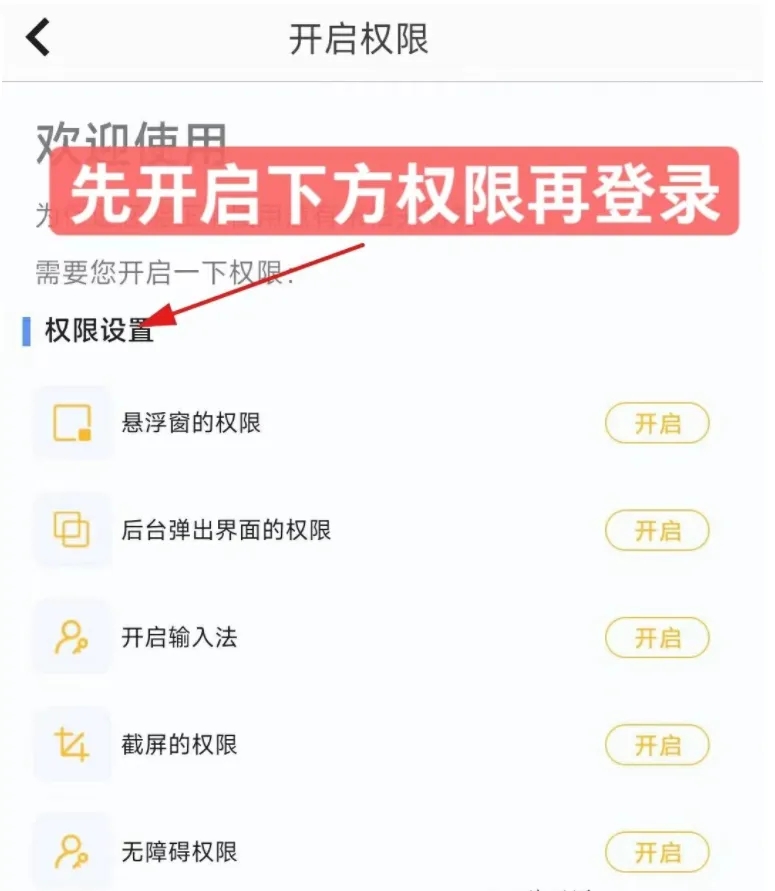Enable 截屏的权限 with its 开启 button
775x891 pixels.
click(x=657, y=745)
